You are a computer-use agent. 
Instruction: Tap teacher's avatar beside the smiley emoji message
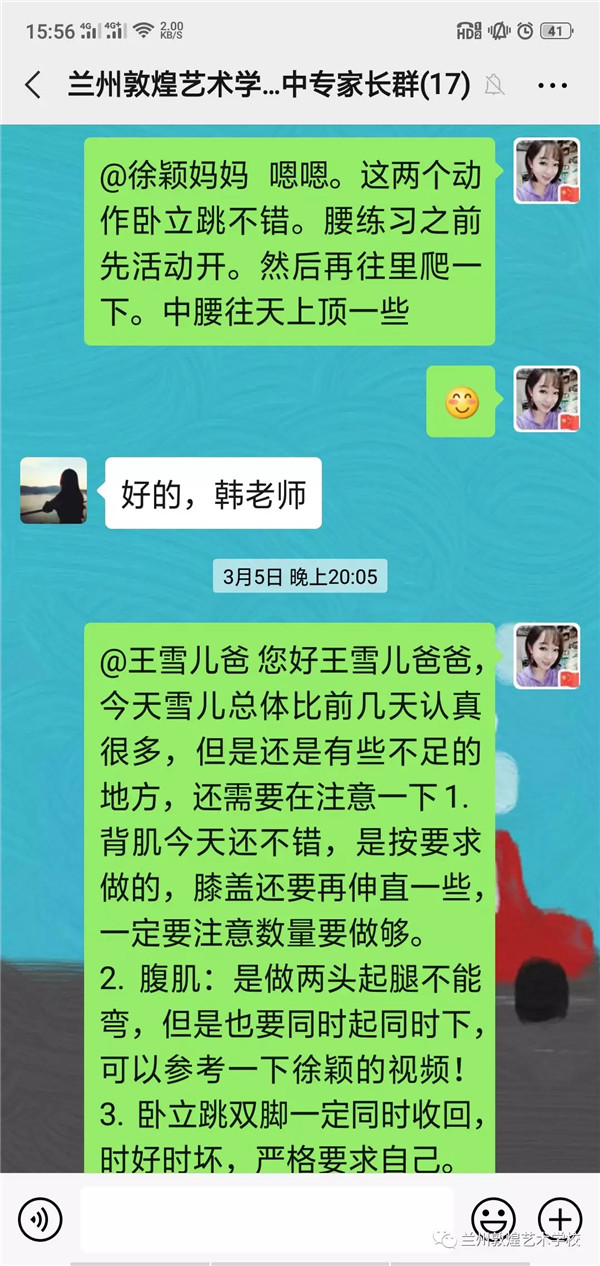tap(547, 399)
